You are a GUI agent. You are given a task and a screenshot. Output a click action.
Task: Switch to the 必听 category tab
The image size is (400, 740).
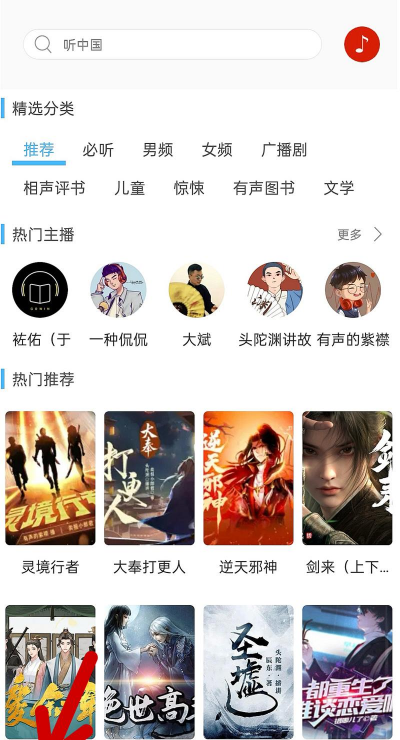98,150
